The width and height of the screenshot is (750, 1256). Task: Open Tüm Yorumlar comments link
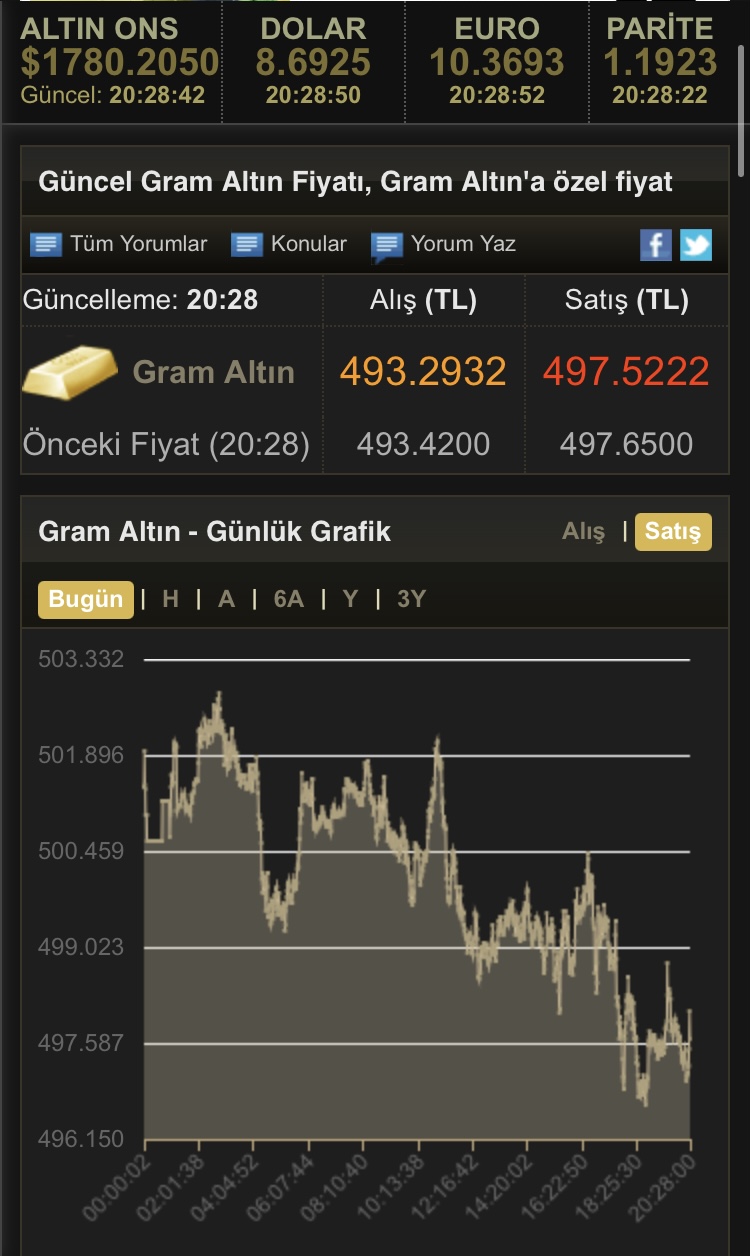tap(120, 244)
